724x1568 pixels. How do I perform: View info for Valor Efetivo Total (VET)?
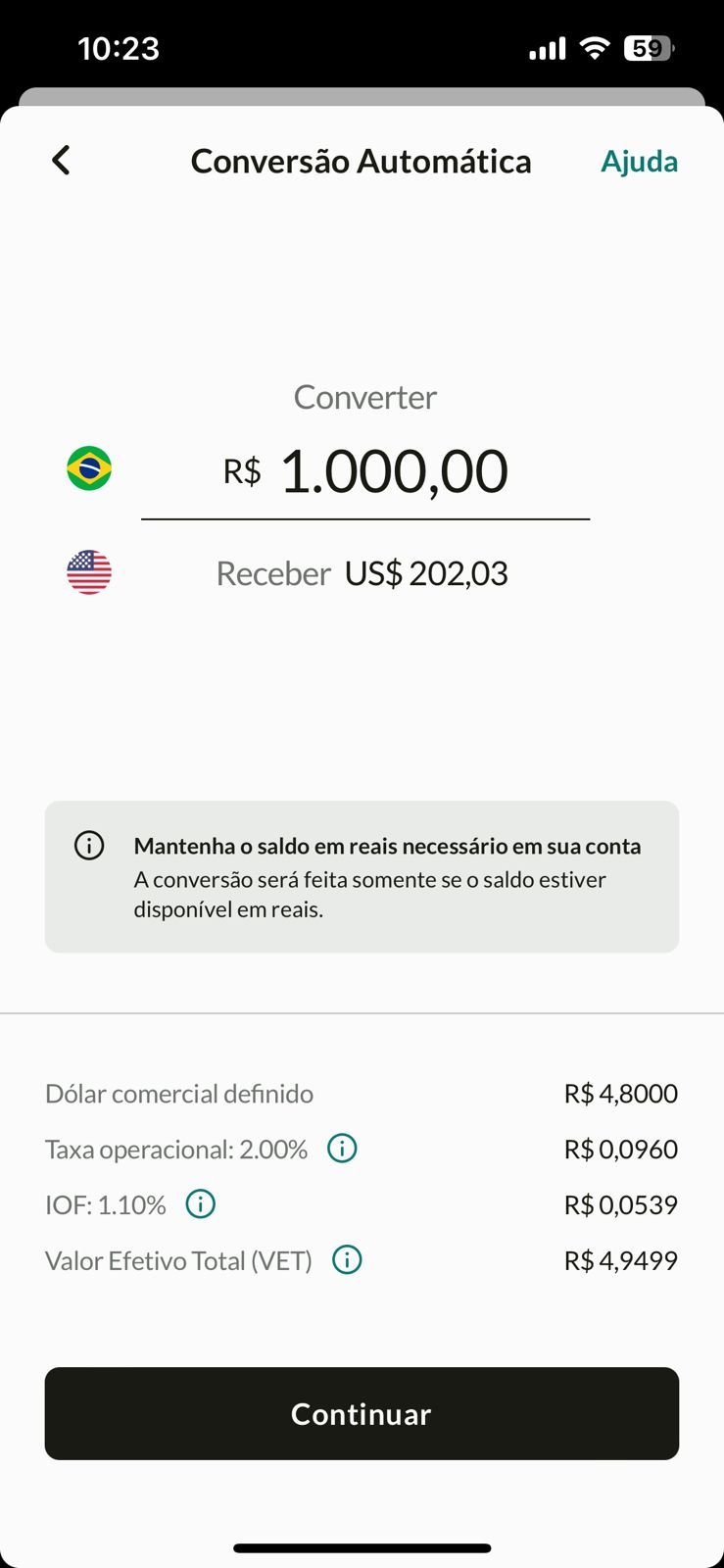347,1260
